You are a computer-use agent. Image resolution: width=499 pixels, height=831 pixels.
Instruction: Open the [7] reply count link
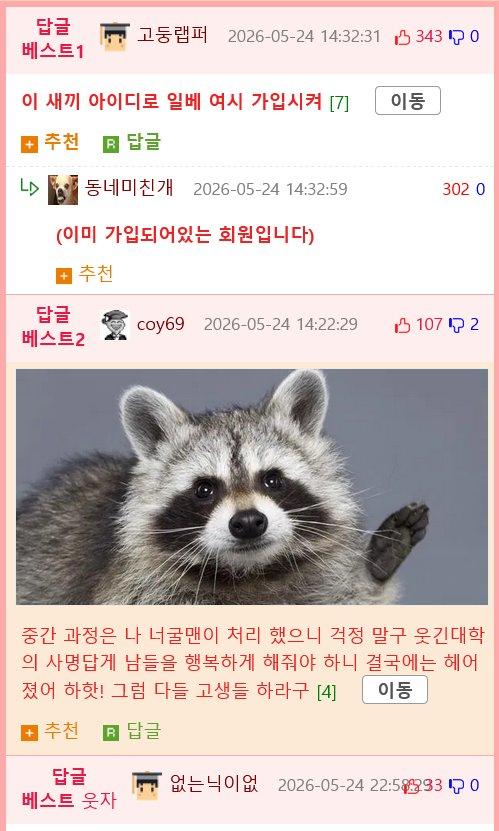[339, 102]
